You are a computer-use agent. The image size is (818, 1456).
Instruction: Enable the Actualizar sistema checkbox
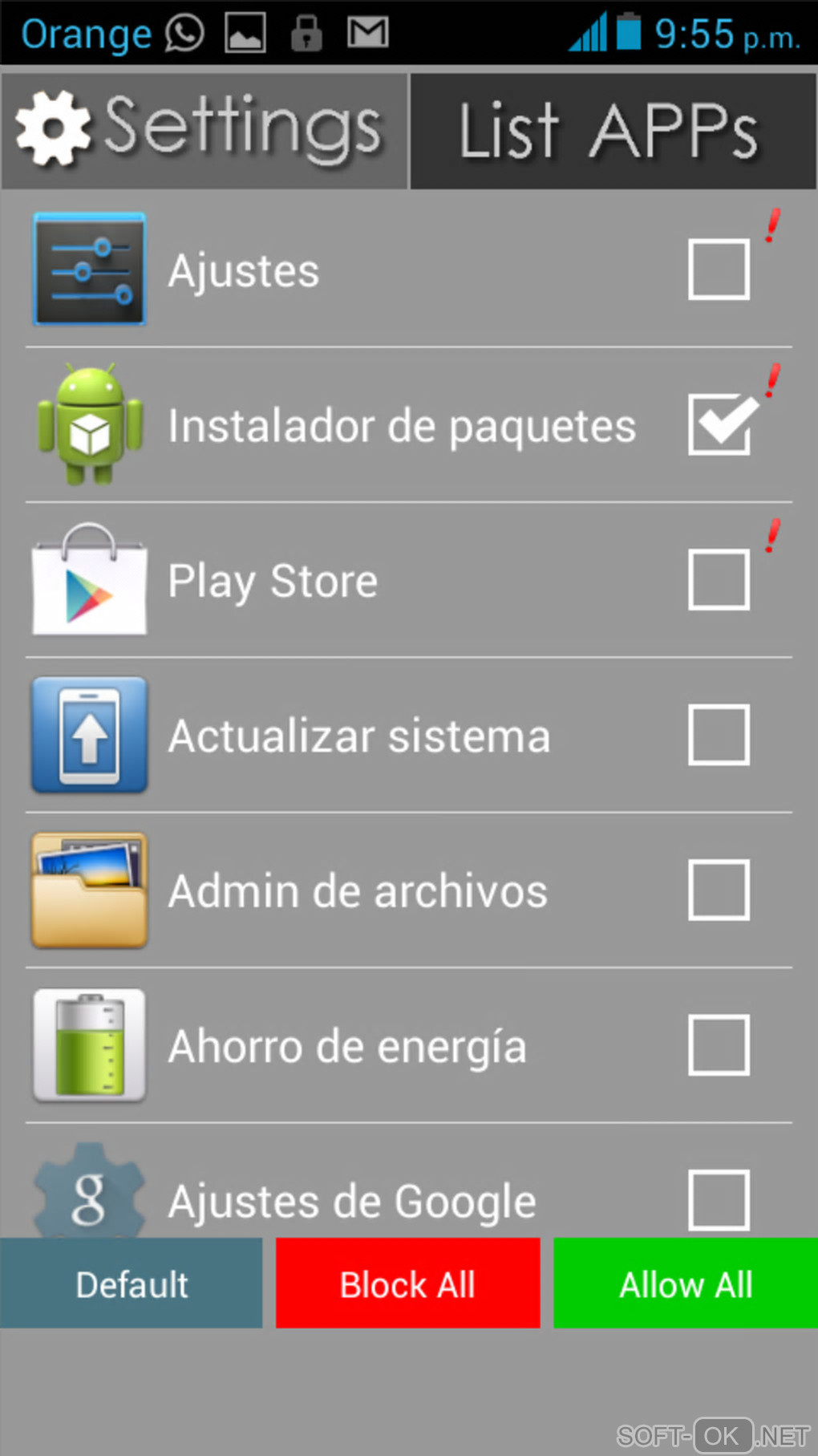[x=719, y=735]
